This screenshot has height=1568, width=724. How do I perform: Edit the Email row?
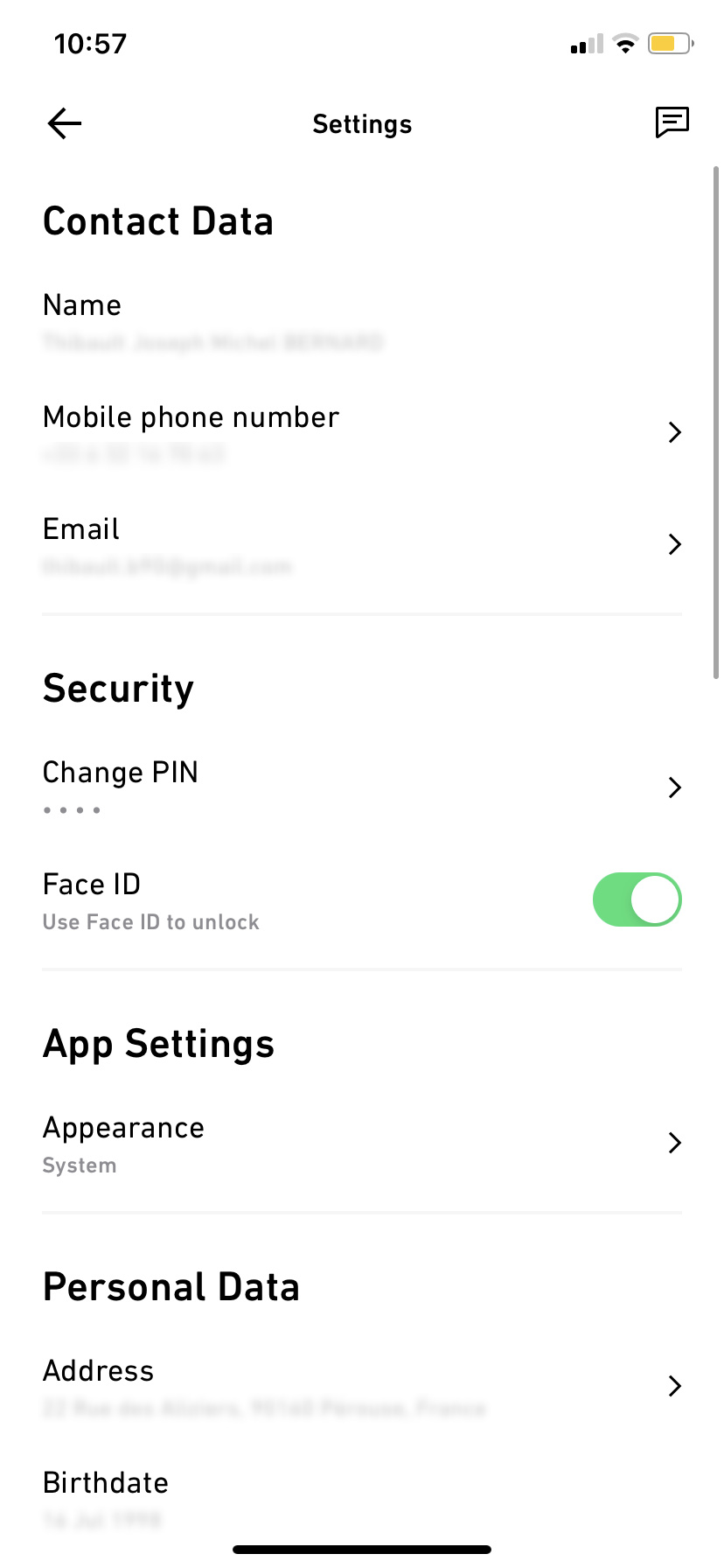[x=361, y=544]
